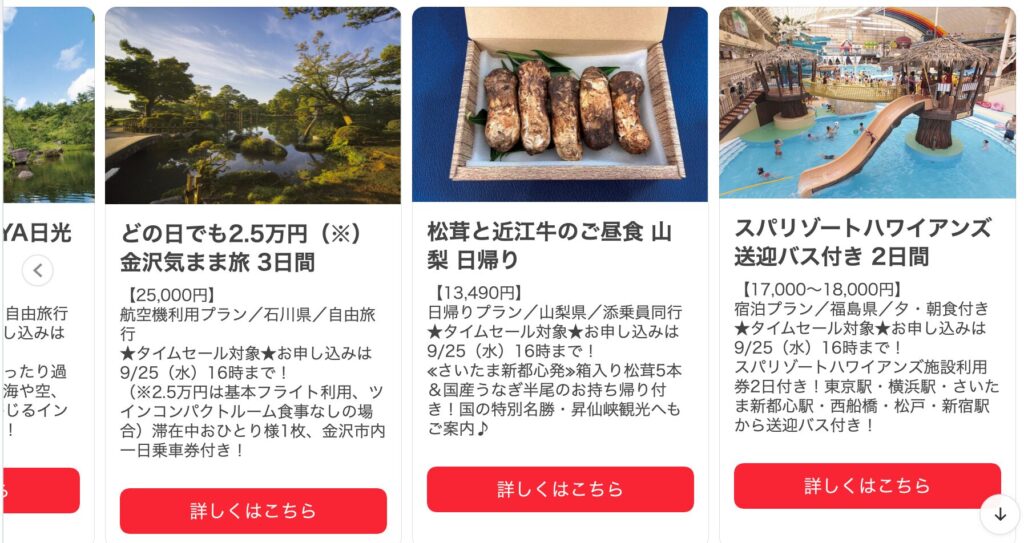View the Kanazawa garden tour card
The image size is (1024, 543).
(x=253, y=106)
